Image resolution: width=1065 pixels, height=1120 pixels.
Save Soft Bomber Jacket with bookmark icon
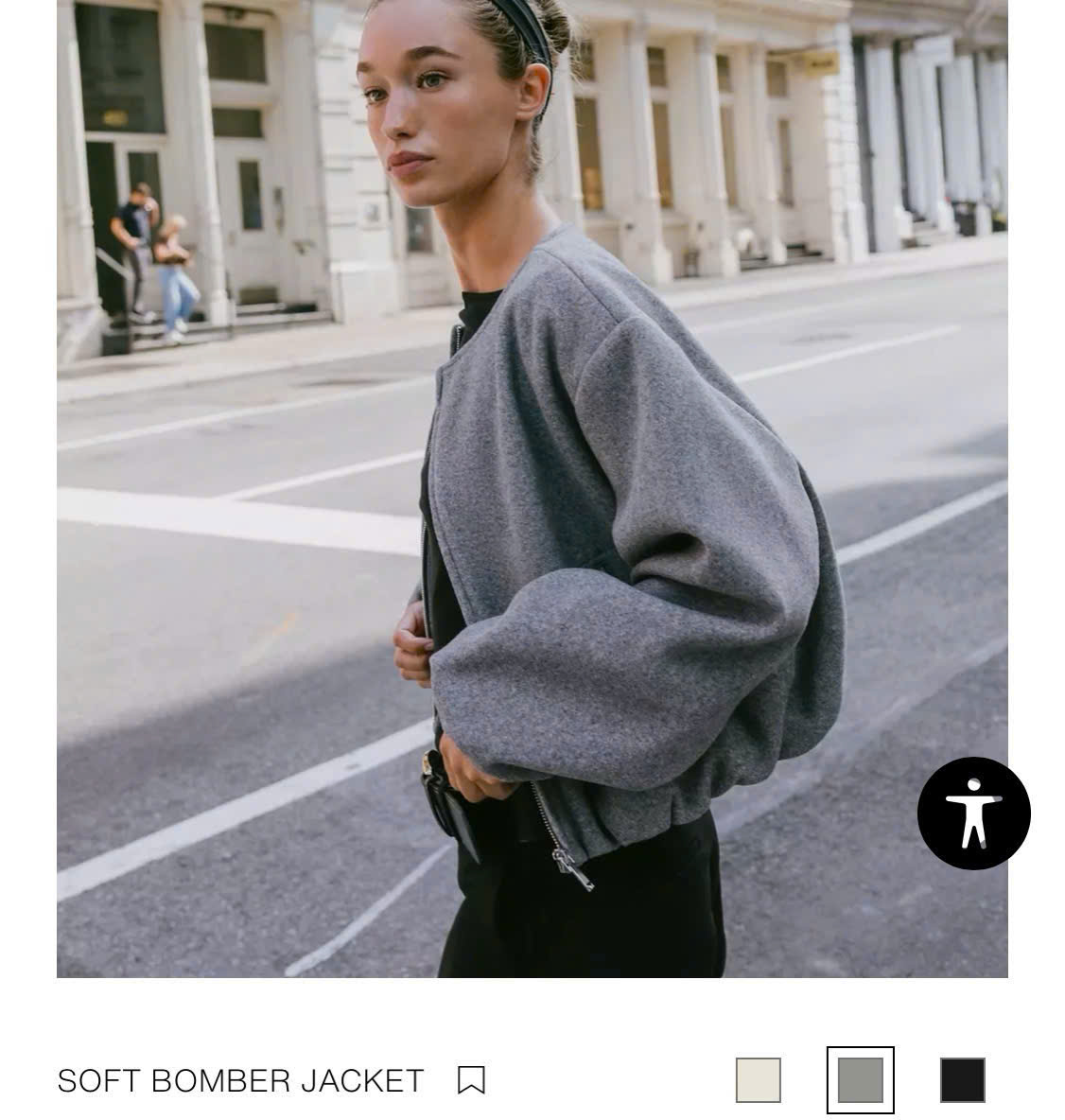coord(471,1079)
